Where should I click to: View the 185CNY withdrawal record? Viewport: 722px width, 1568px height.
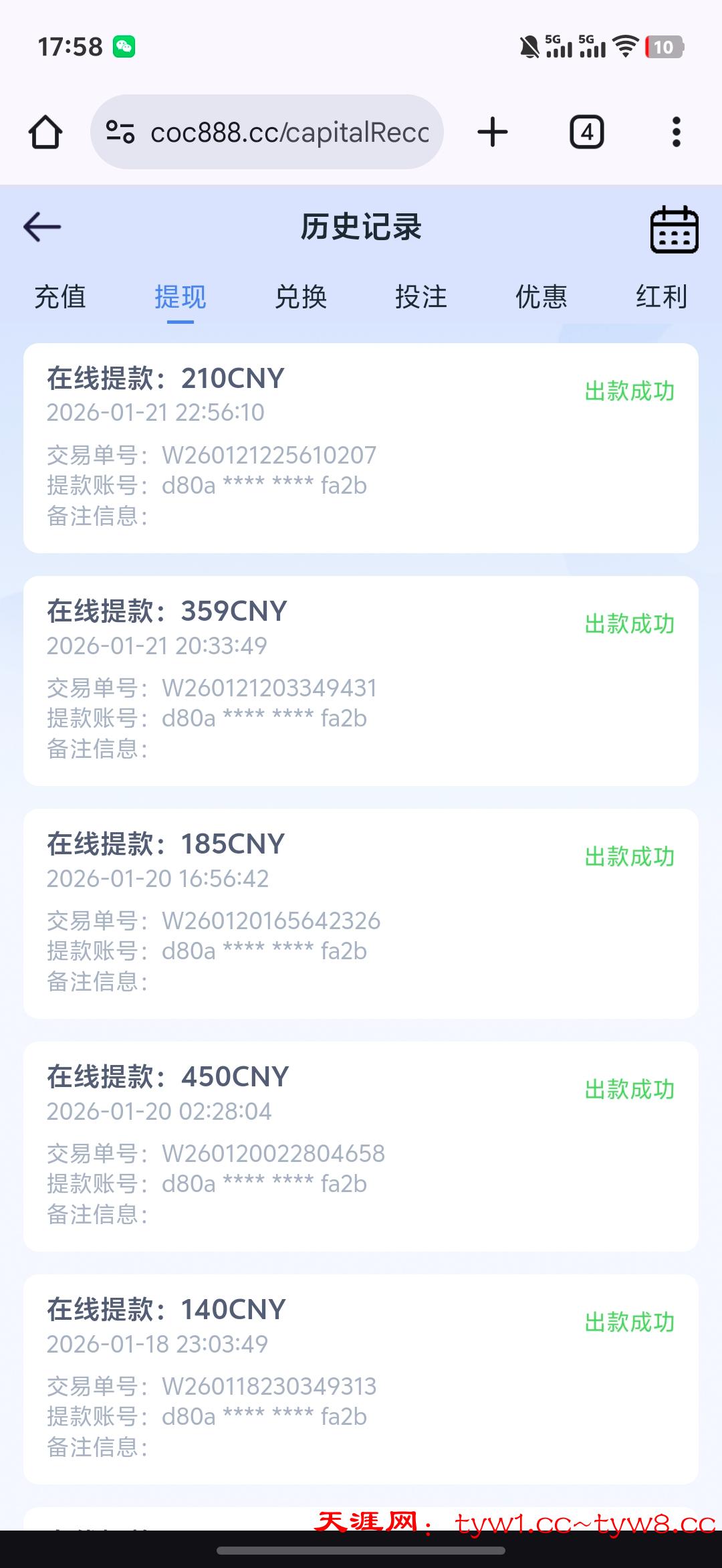[361, 913]
